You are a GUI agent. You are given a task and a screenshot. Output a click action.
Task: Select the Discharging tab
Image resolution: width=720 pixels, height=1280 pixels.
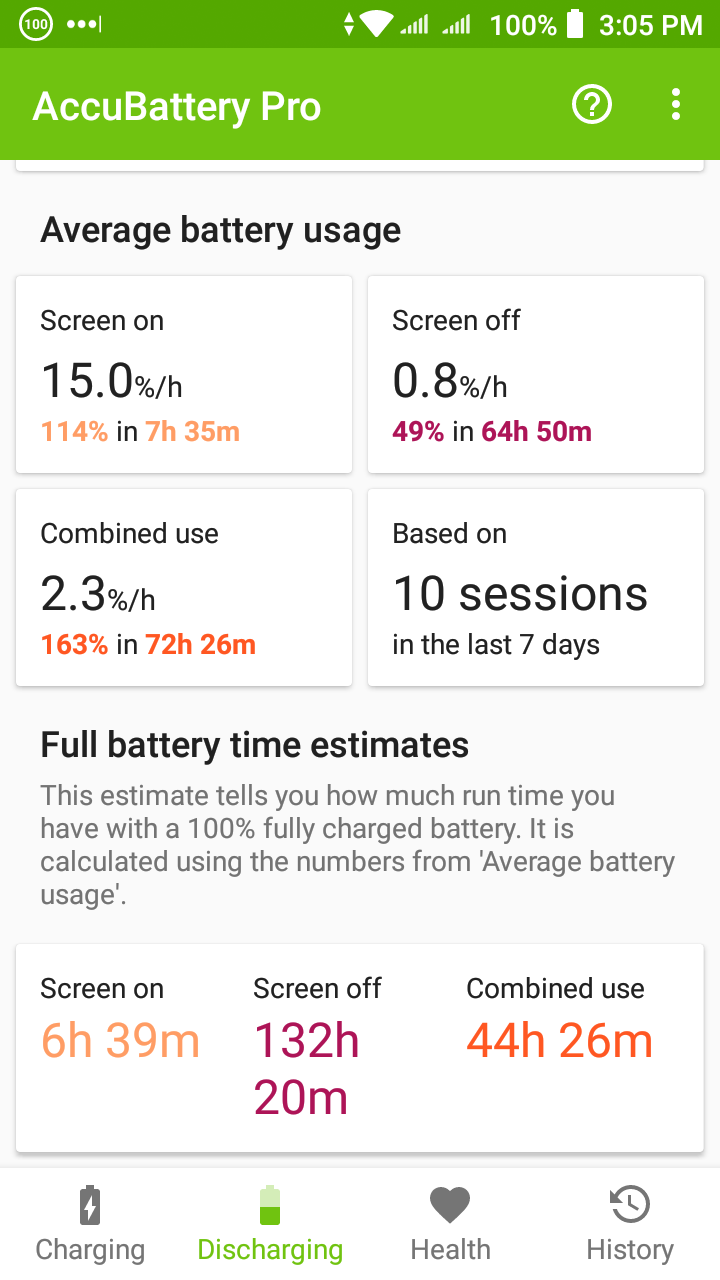[x=270, y=1224]
